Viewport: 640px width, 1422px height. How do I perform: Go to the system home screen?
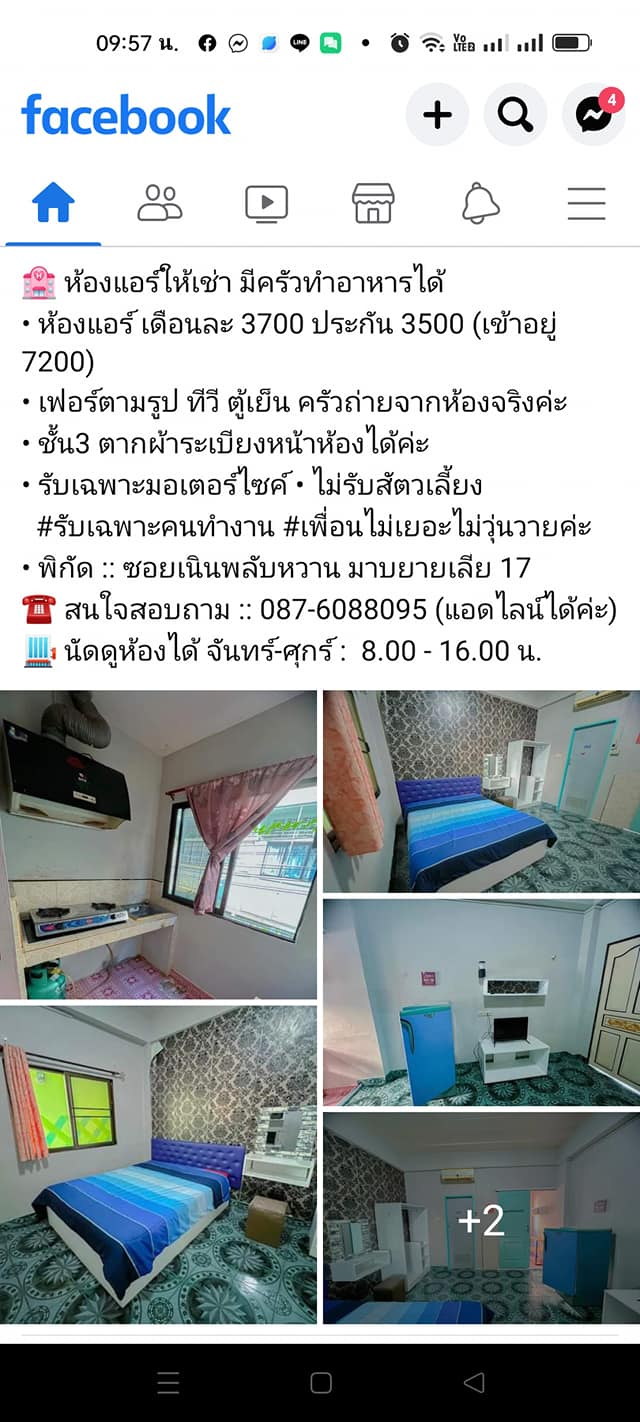[x=321, y=1383]
